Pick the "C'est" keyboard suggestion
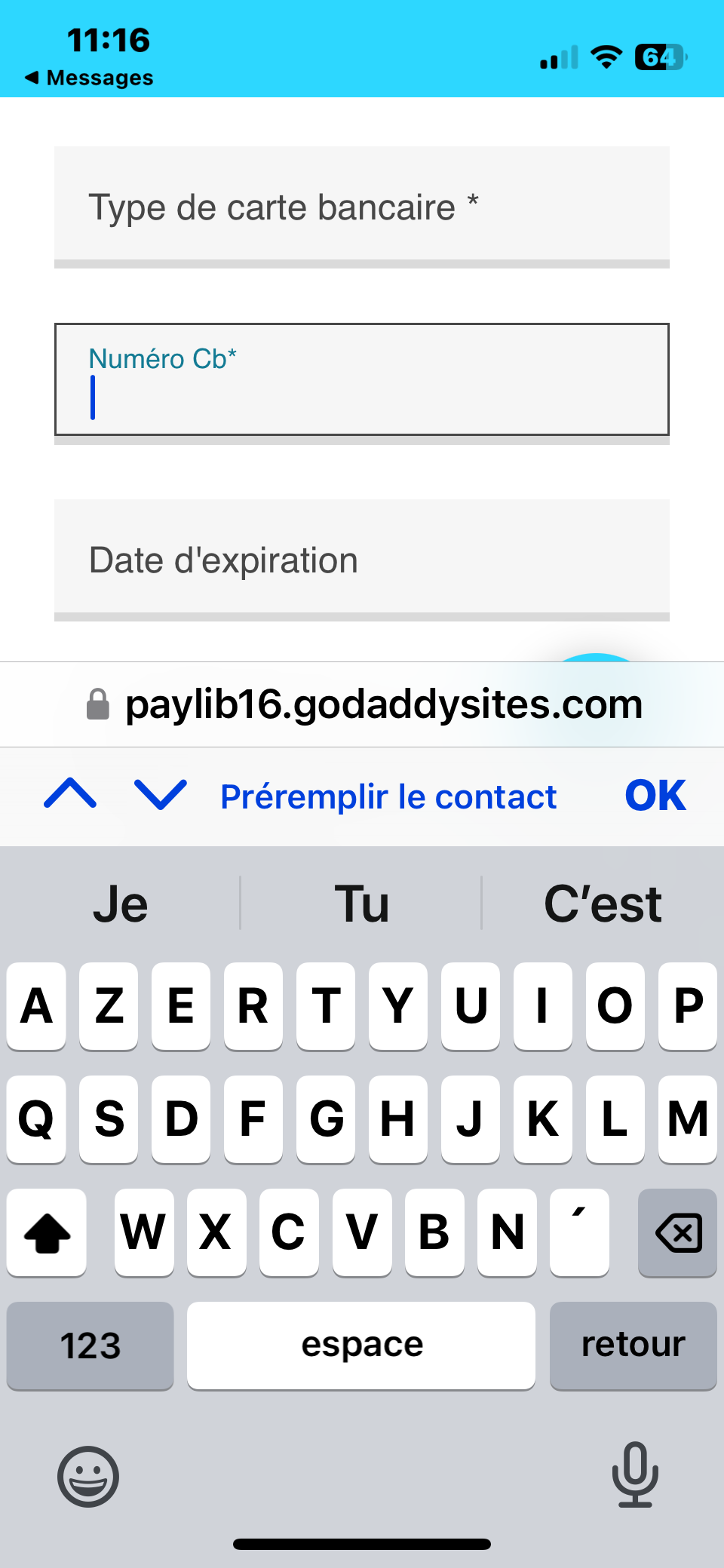This screenshot has width=724, height=1568. pyautogui.click(x=603, y=904)
